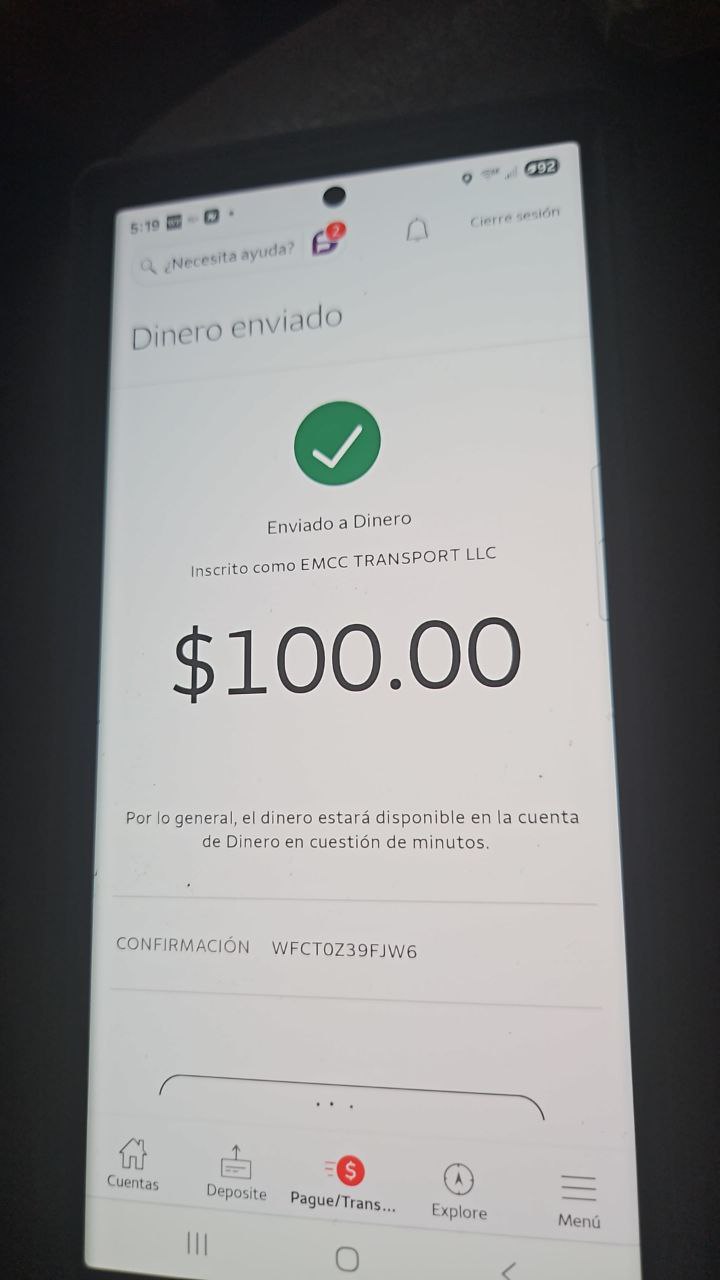
Task: Tap the system home button
Action: tap(347, 1259)
